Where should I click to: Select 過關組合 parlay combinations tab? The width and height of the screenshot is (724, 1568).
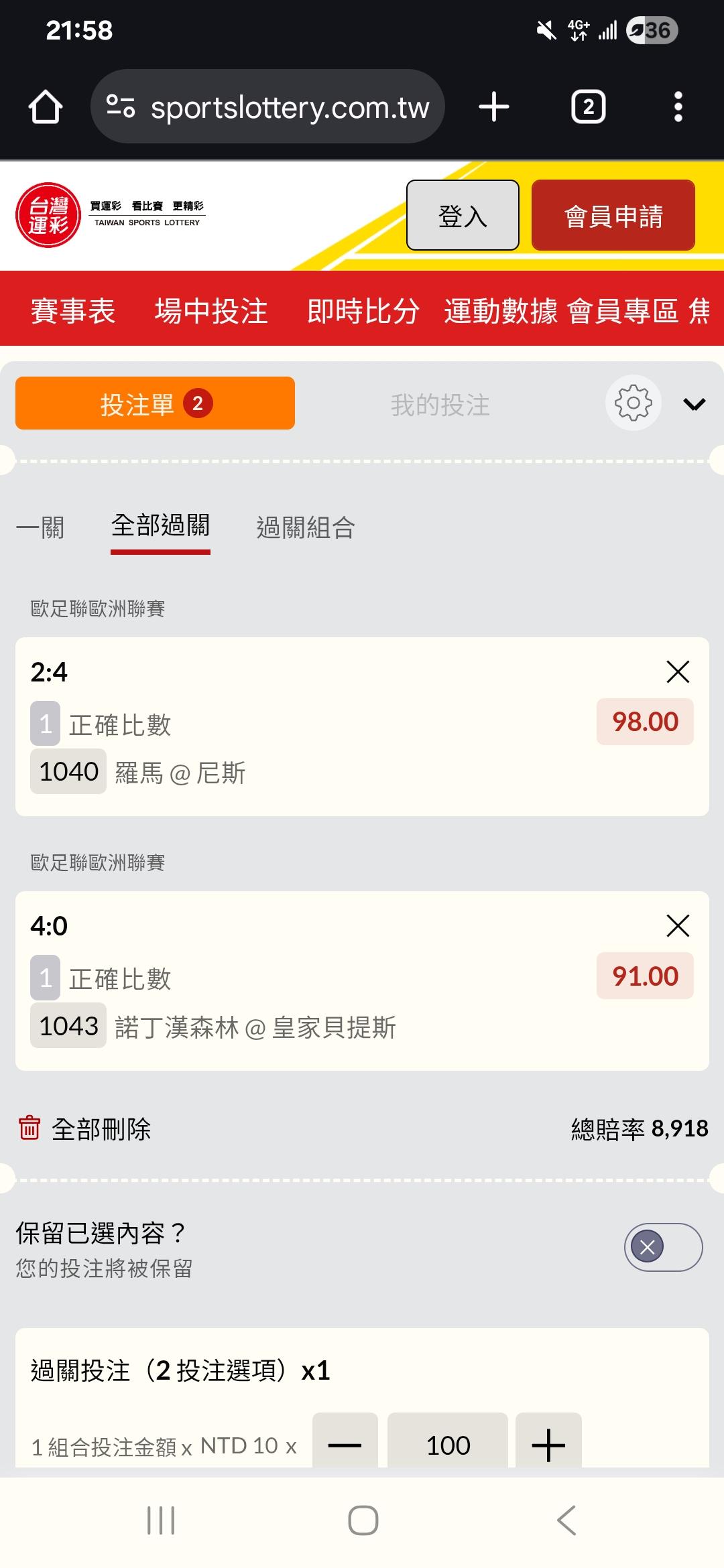[x=306, y=527]
